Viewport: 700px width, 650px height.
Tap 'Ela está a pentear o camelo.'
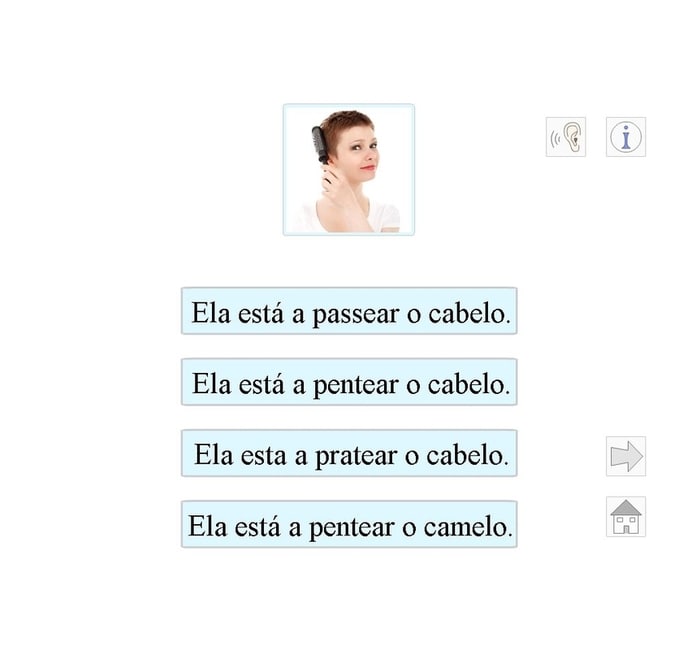349,525
